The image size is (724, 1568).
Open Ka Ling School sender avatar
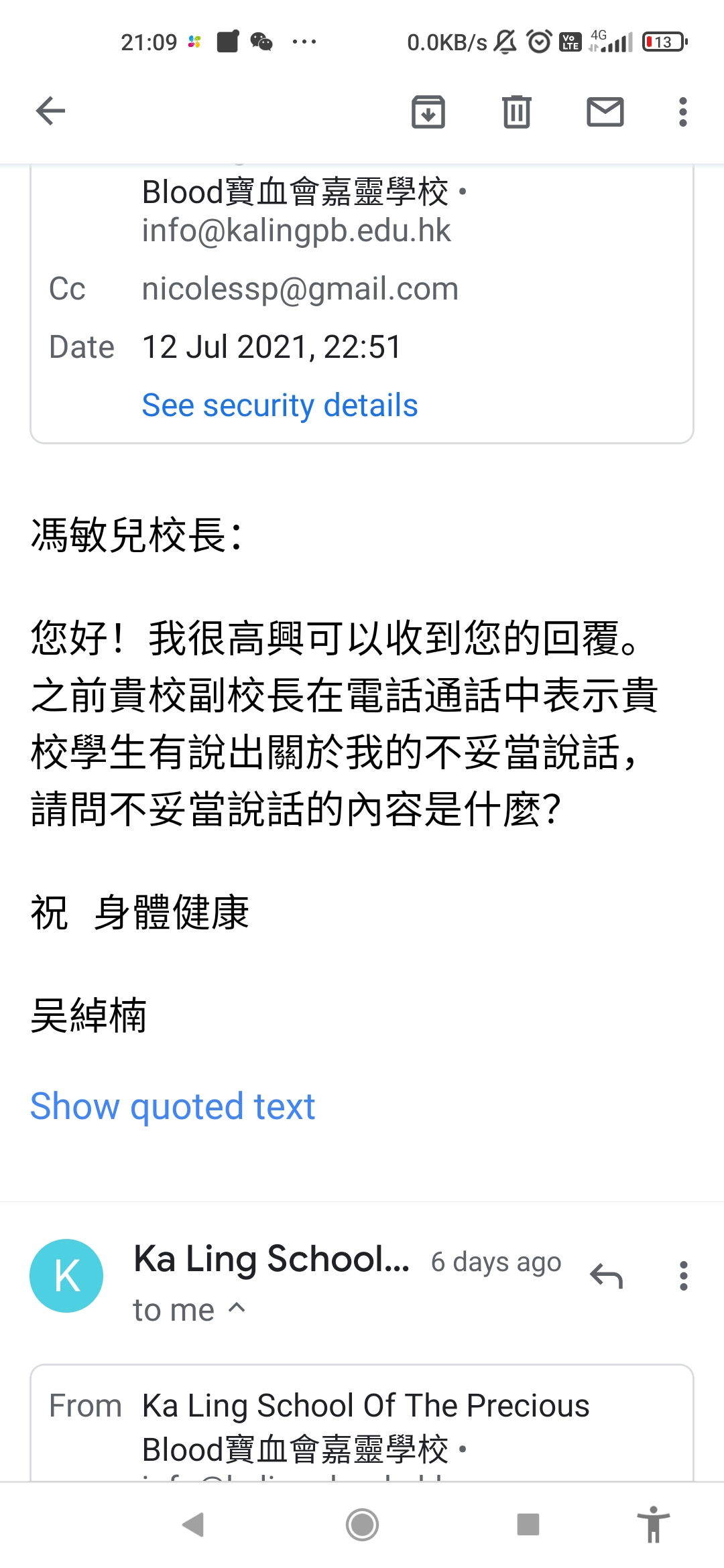tap(66, 1276)
